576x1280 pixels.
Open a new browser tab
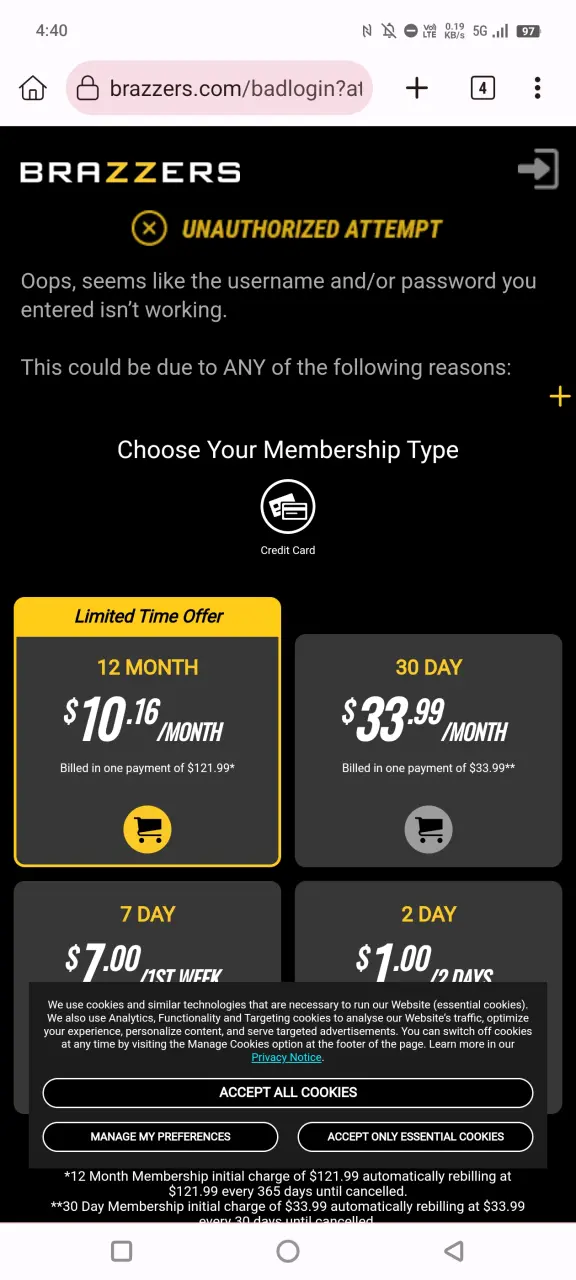[x=417, y=88]
